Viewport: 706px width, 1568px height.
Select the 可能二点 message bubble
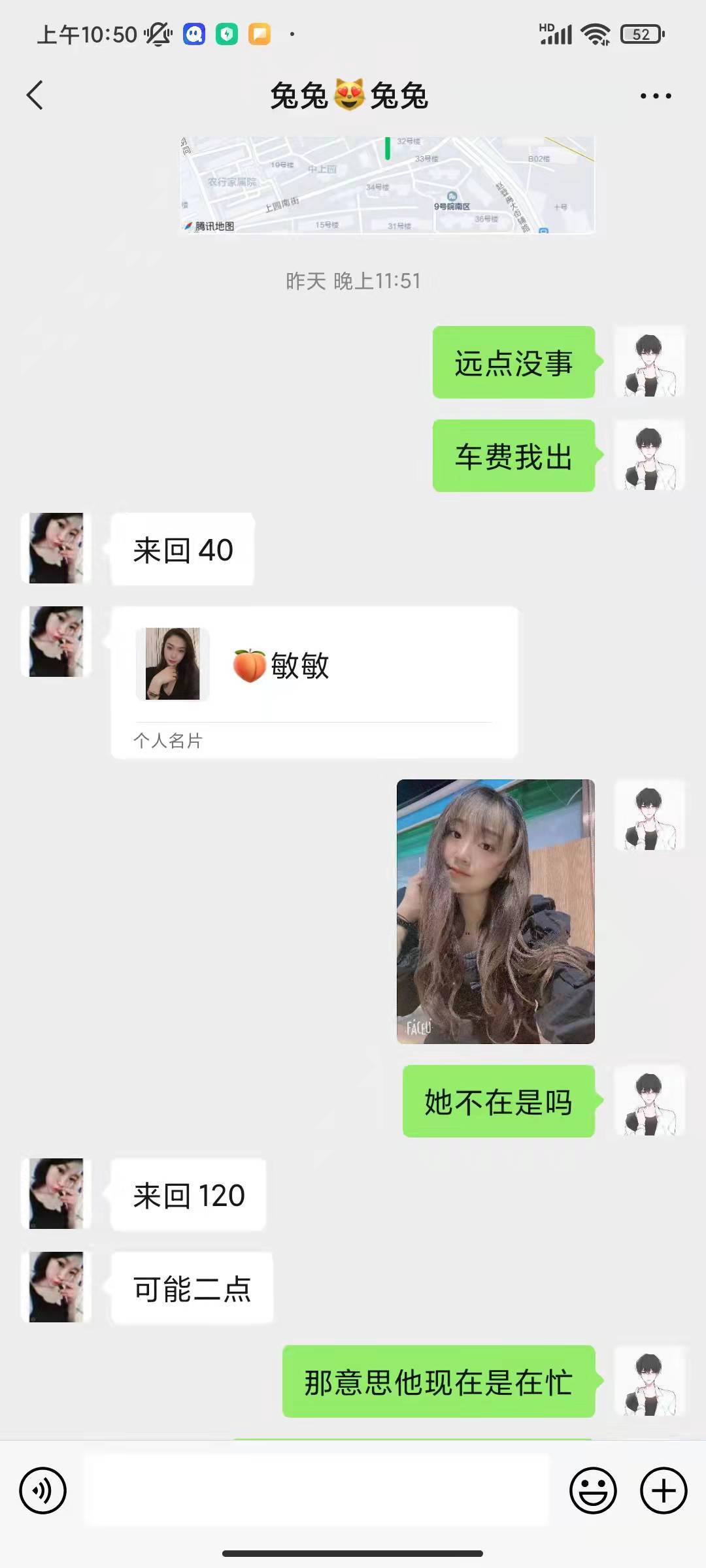click(192, 1287)
